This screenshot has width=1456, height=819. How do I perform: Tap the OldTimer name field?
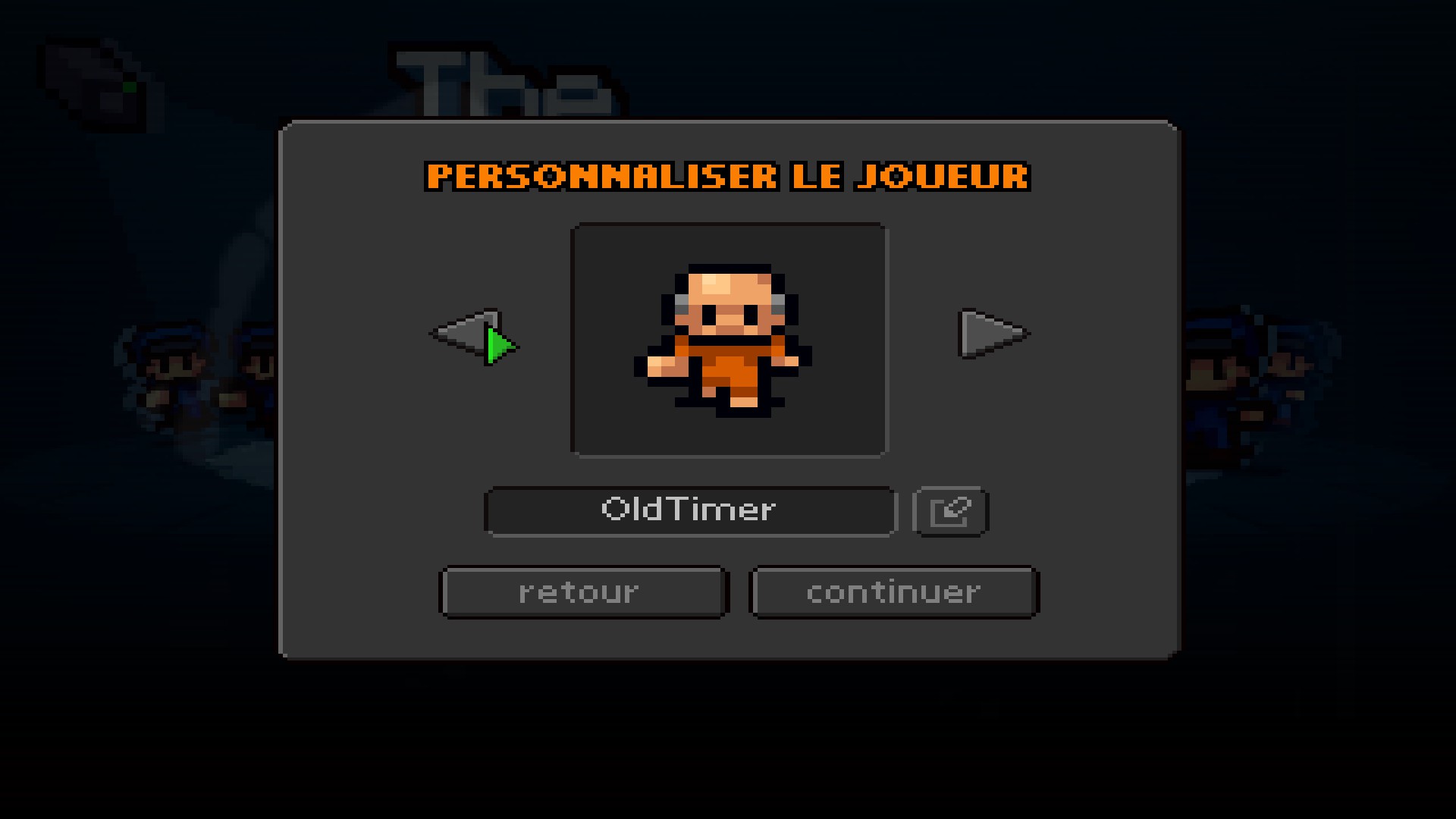690,512
